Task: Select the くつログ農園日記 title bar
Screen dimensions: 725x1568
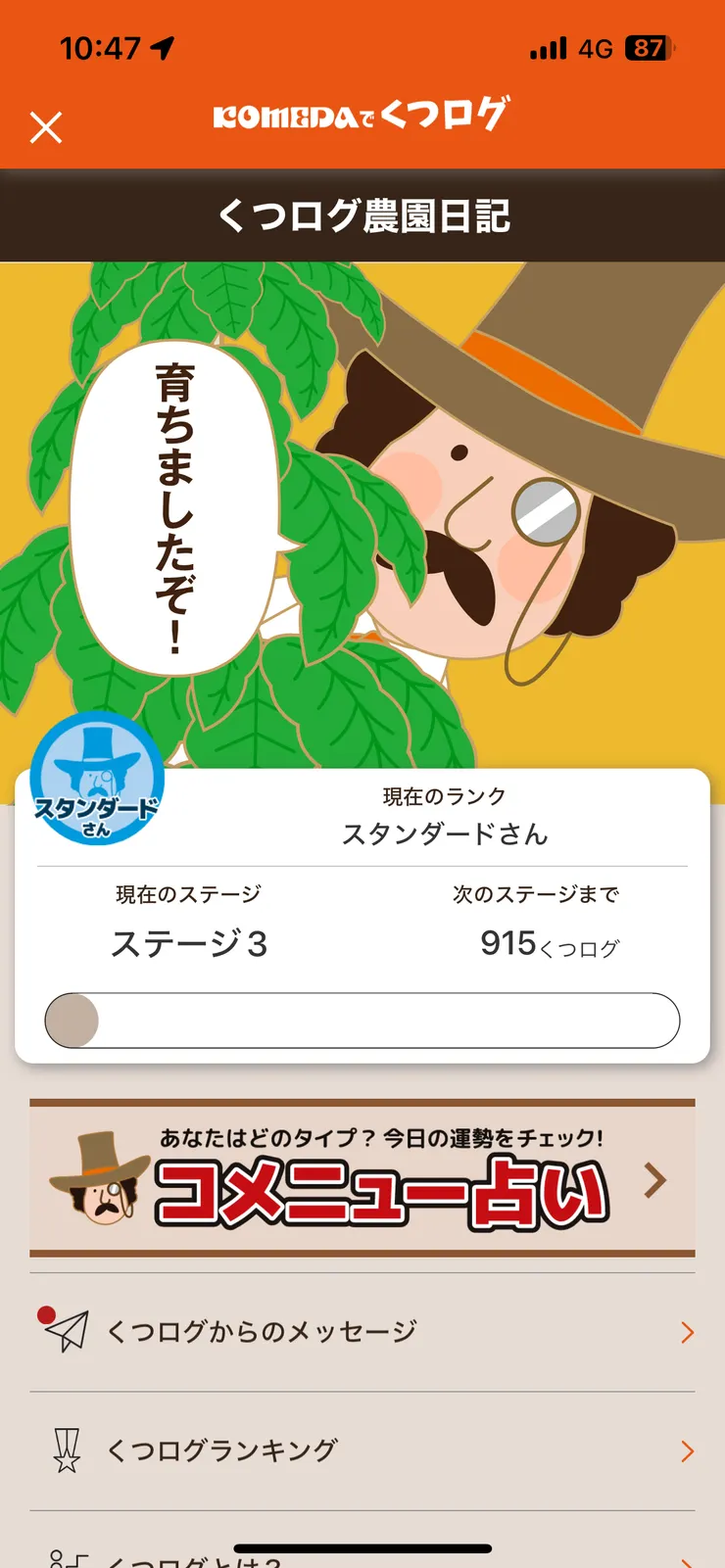Action: tap(362, 215)
